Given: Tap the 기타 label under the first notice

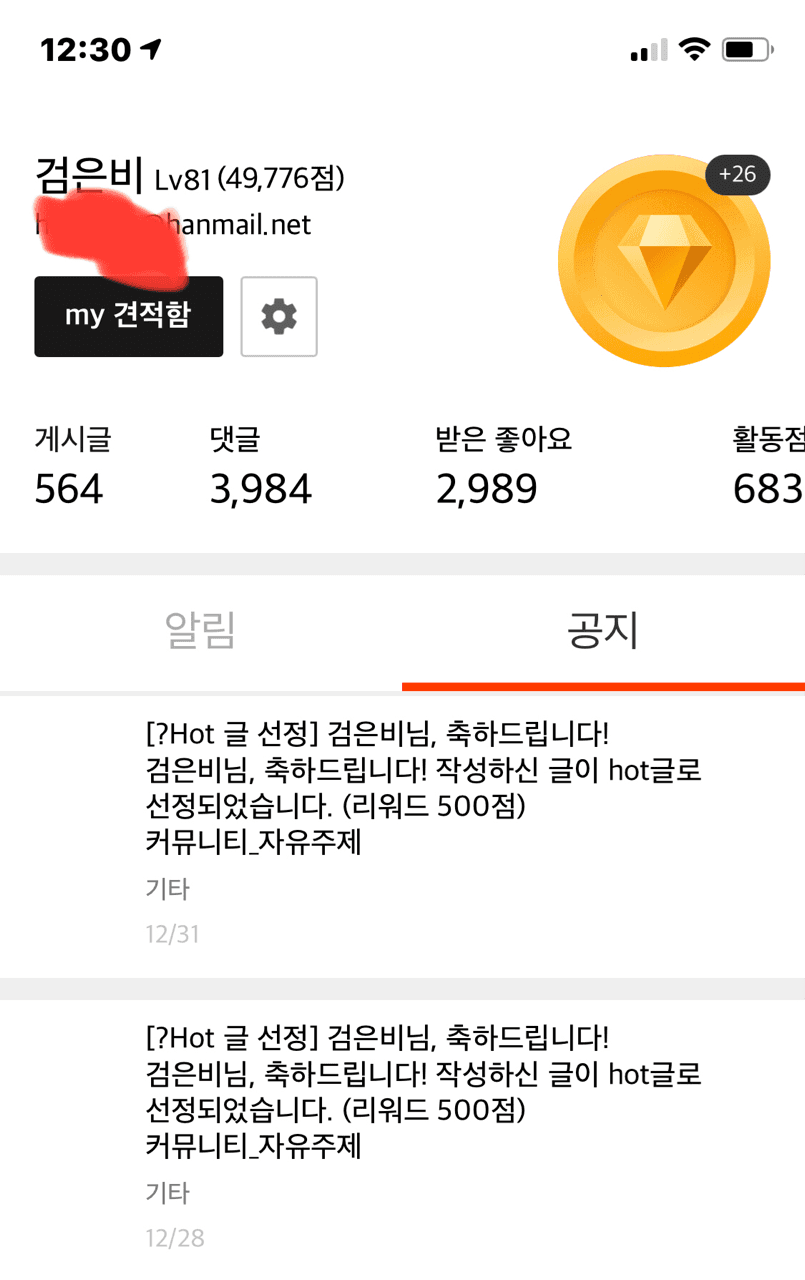Looking at the screenshot, I should [x=164, y=889].
